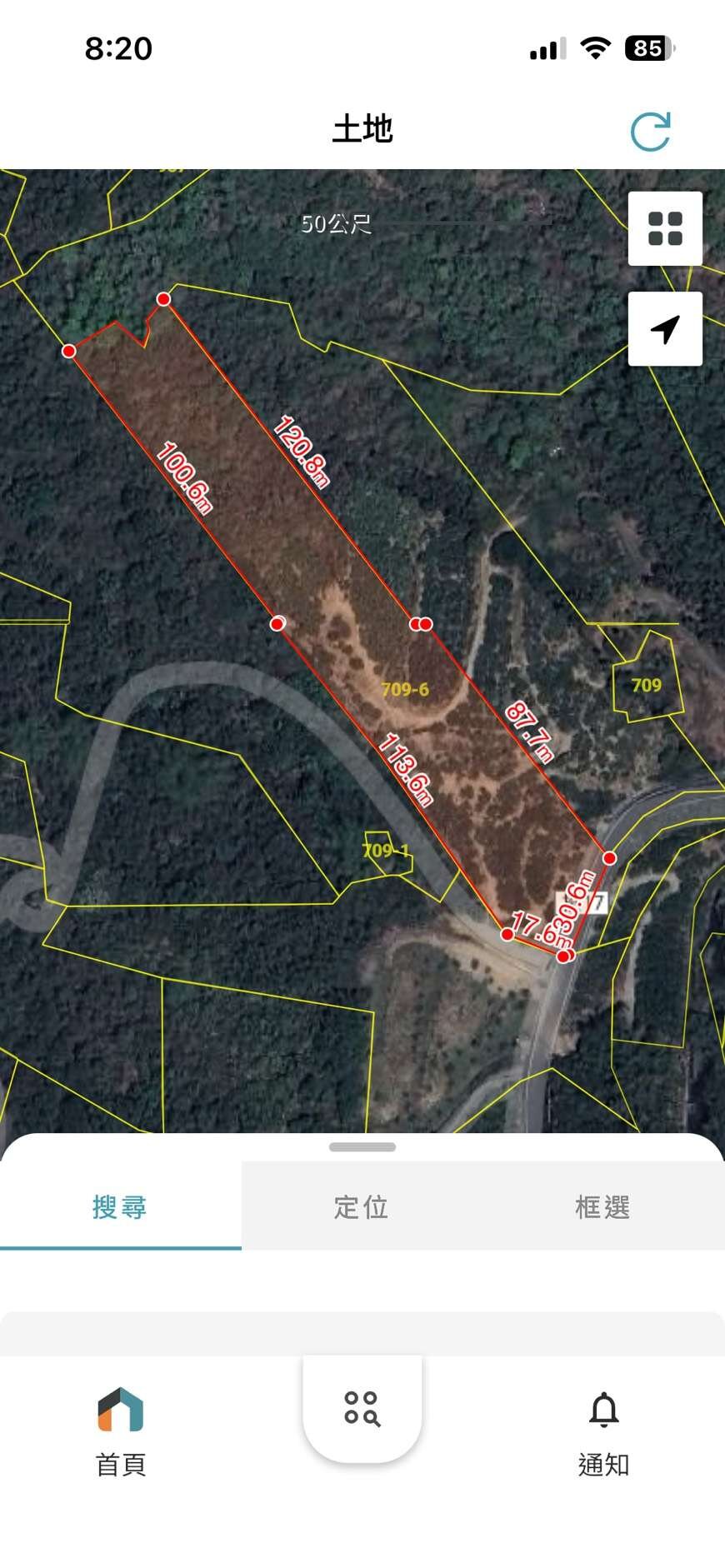Screen dimensions: 725x1568
Task: Select land parcel 709-1 on map
Action: click(x=386, y=851)
